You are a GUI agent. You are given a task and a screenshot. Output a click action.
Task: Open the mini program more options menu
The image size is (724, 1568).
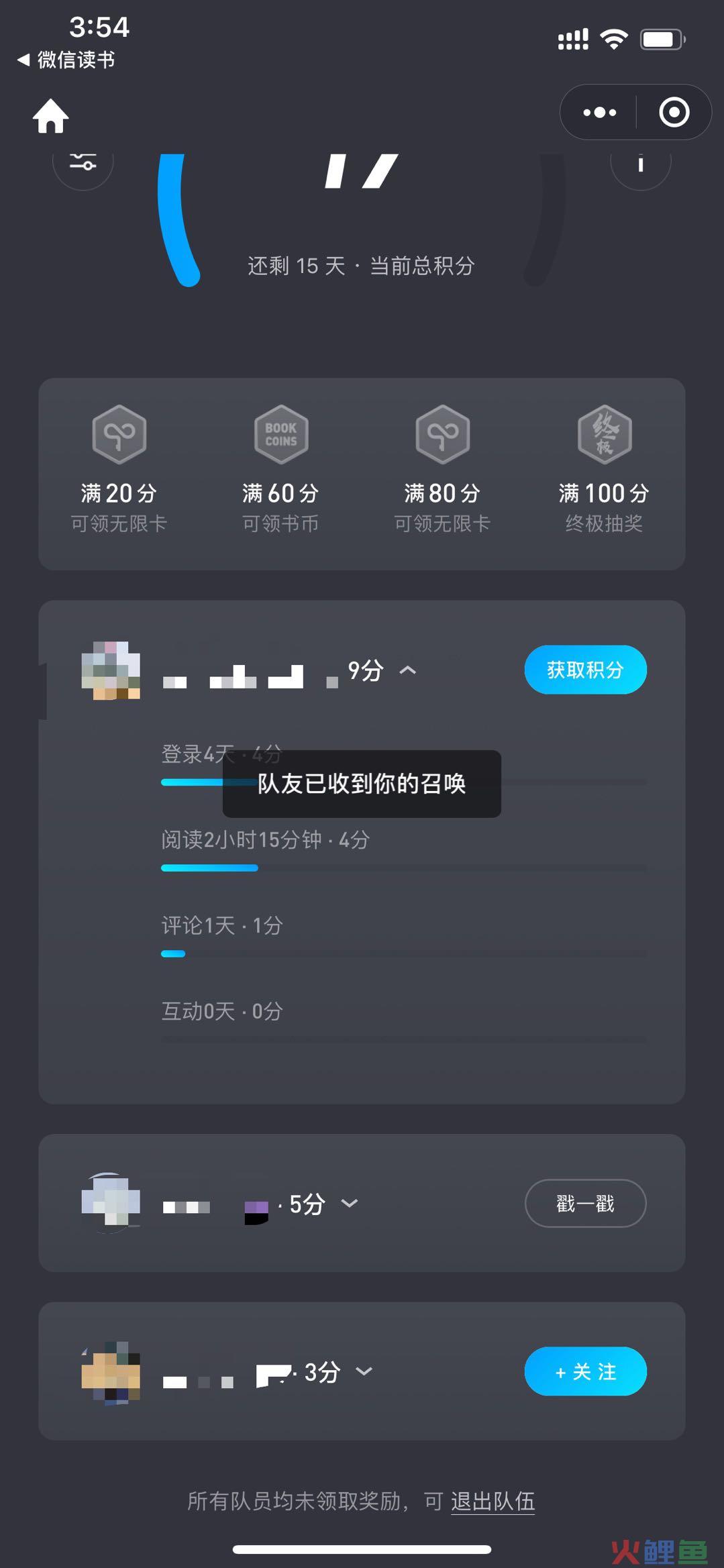click(599, 113)
